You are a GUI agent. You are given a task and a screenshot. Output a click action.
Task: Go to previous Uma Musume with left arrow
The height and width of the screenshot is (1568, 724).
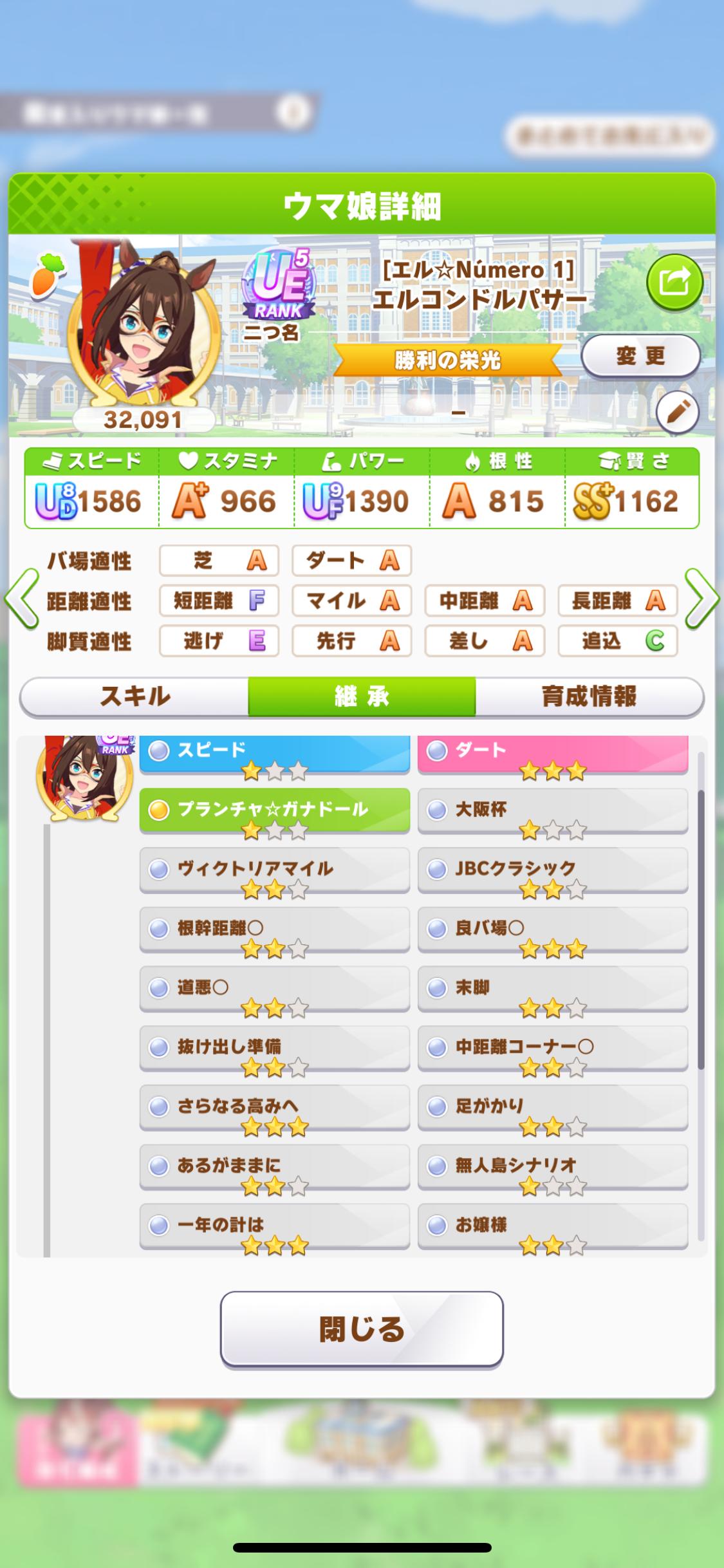pos(21,599)
